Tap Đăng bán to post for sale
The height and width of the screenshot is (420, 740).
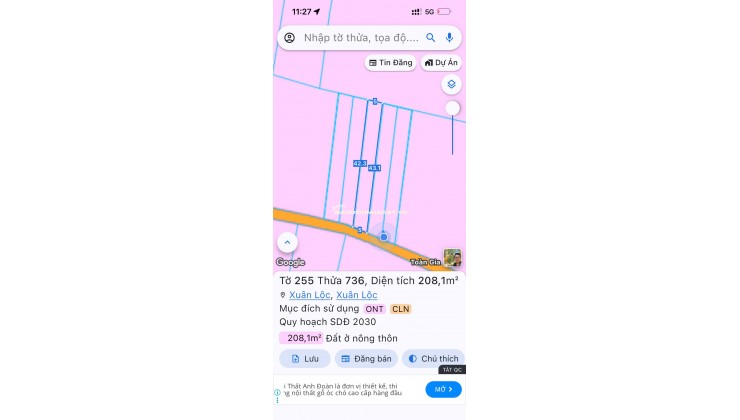(367, 358)
